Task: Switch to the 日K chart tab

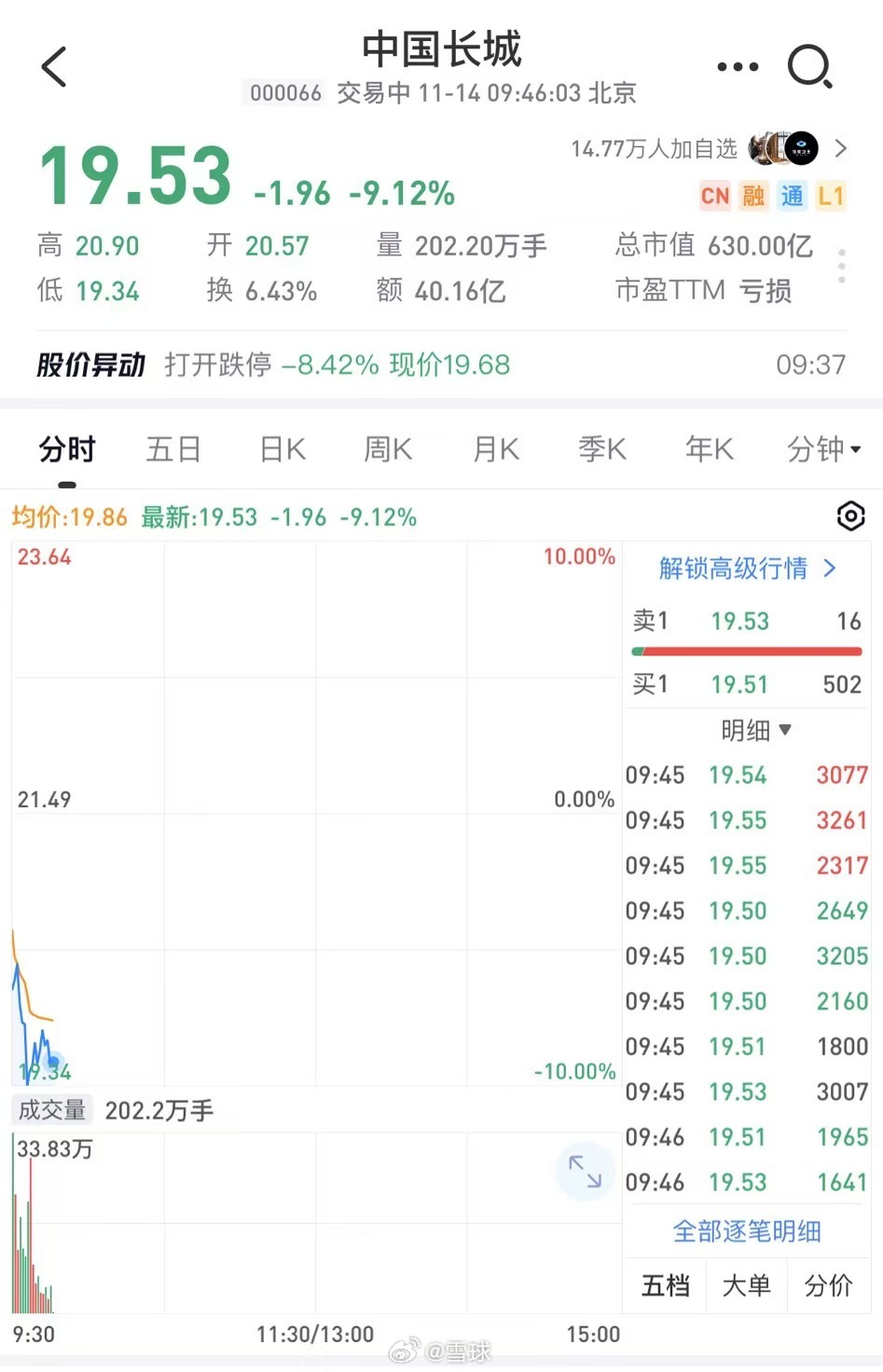Action: (x=283, y=449)
